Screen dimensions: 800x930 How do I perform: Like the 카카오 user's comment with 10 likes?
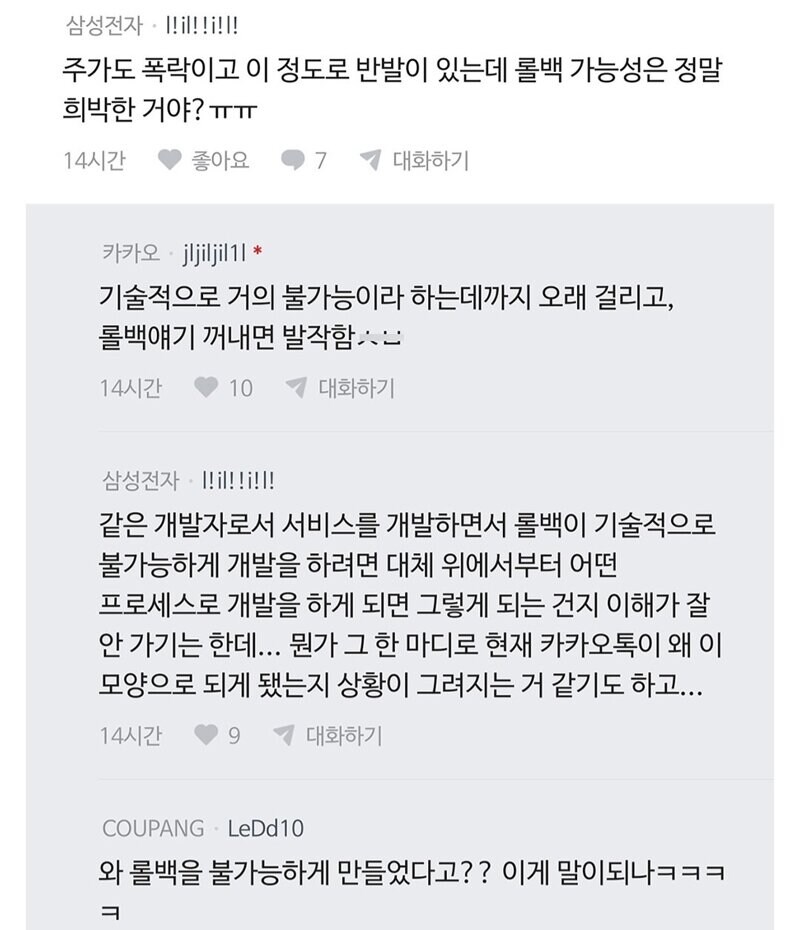click(223, 388)
